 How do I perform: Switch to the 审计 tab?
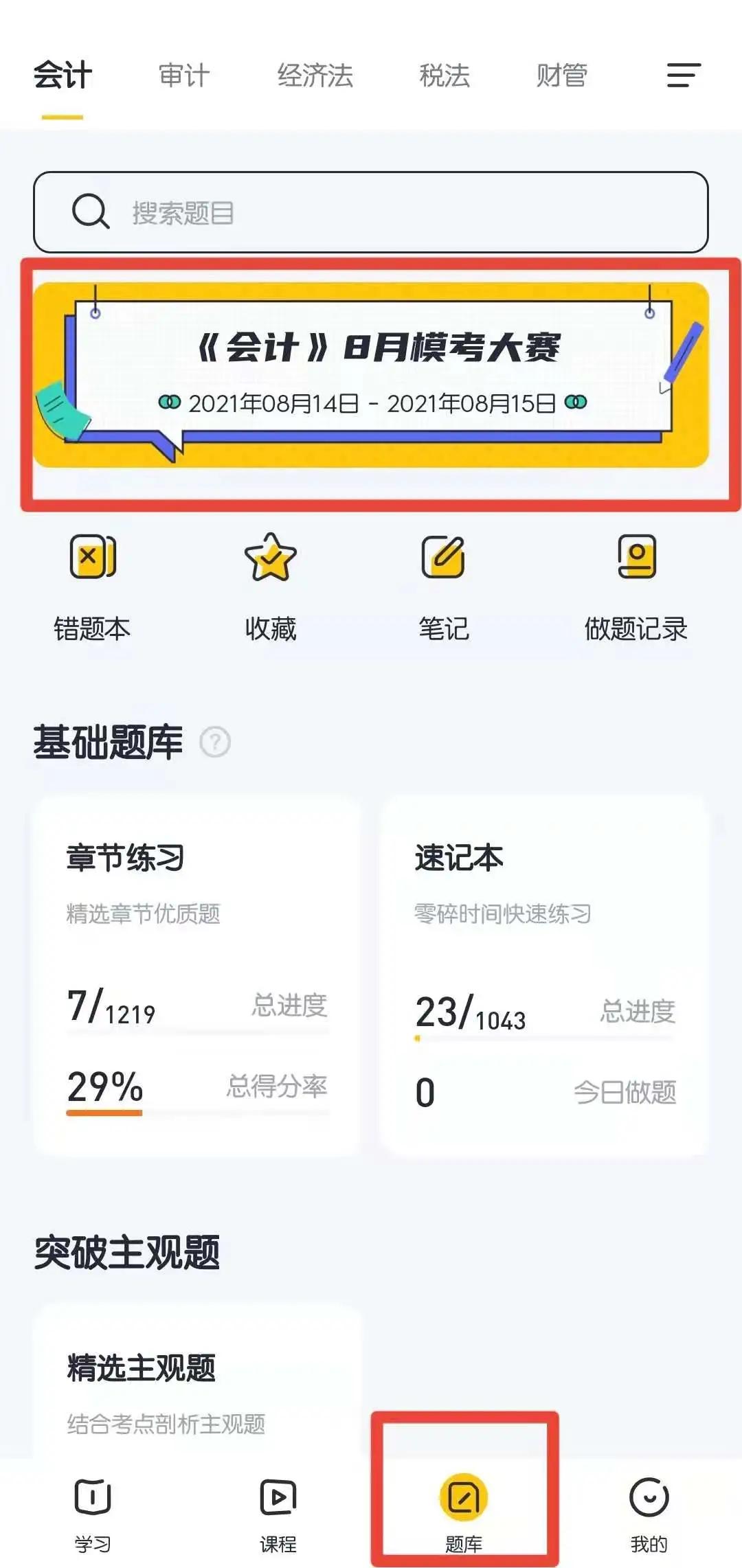183,76
